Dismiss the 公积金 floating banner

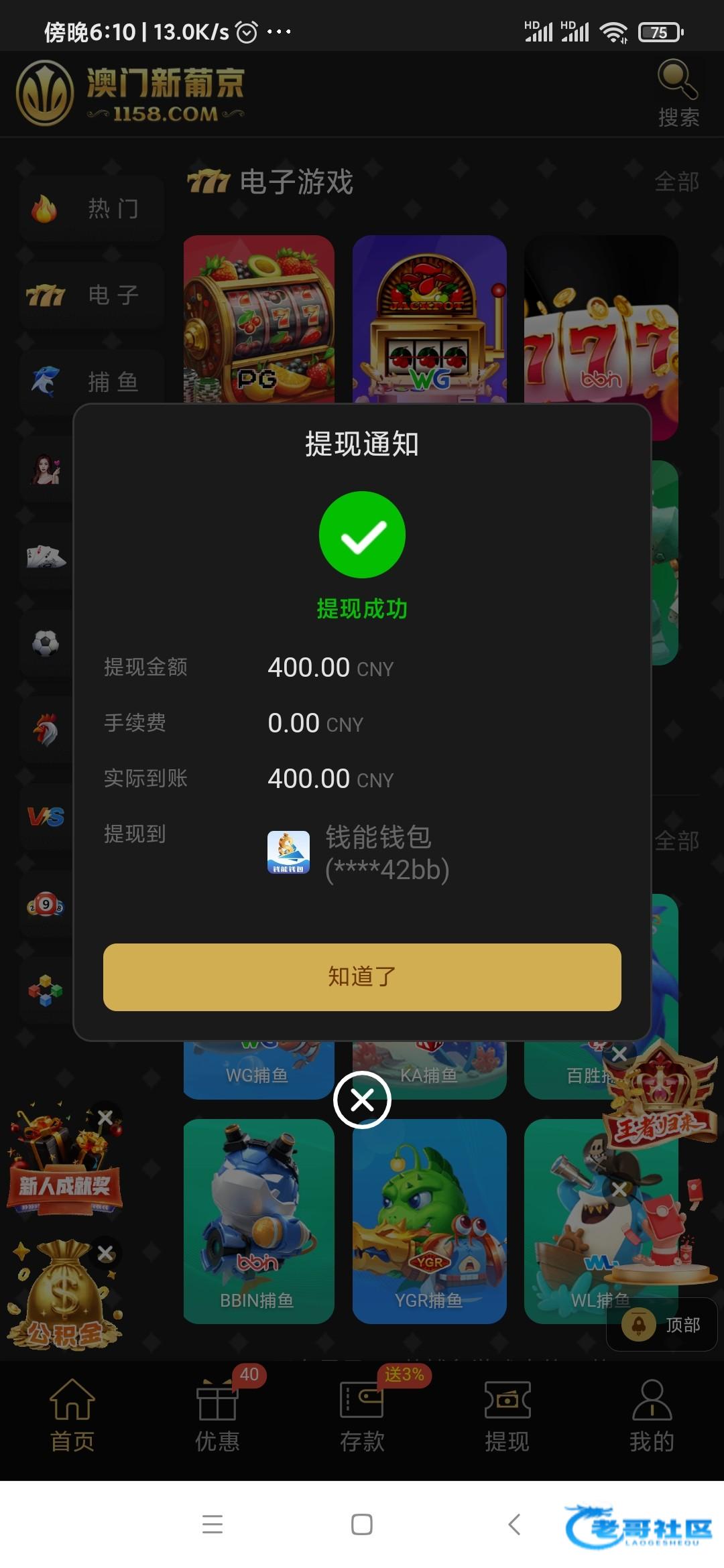click(x=105, y=1253)
